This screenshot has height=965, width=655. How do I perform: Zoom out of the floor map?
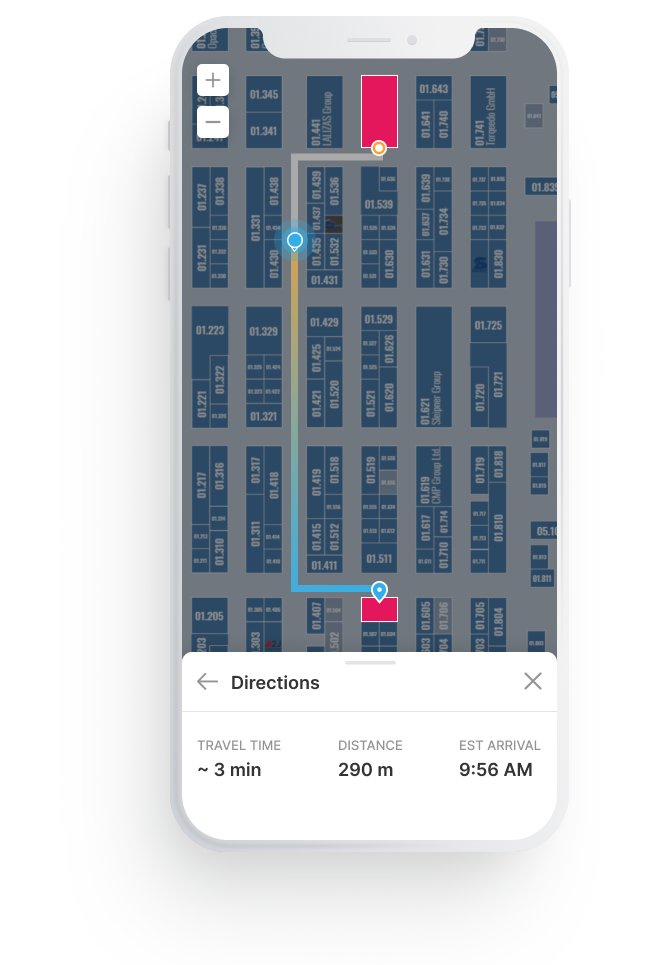click(213, 122)
